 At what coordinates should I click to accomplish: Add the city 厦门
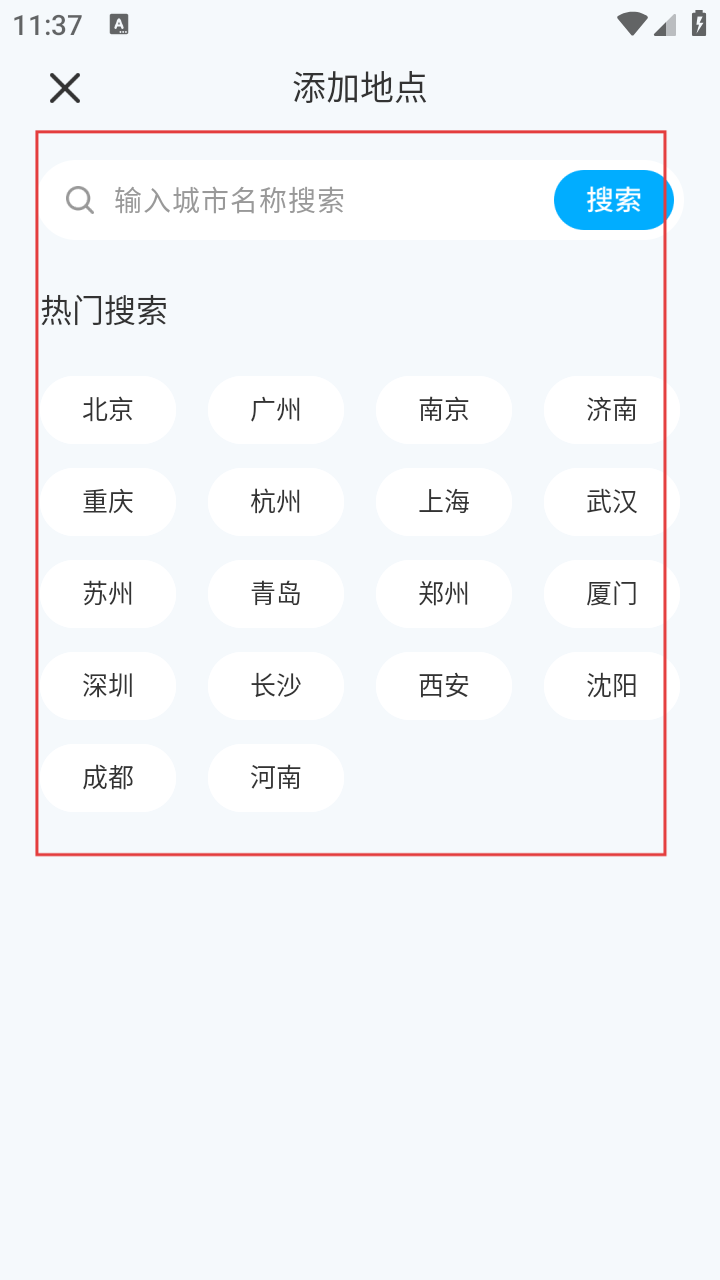(x=611, y=594)
